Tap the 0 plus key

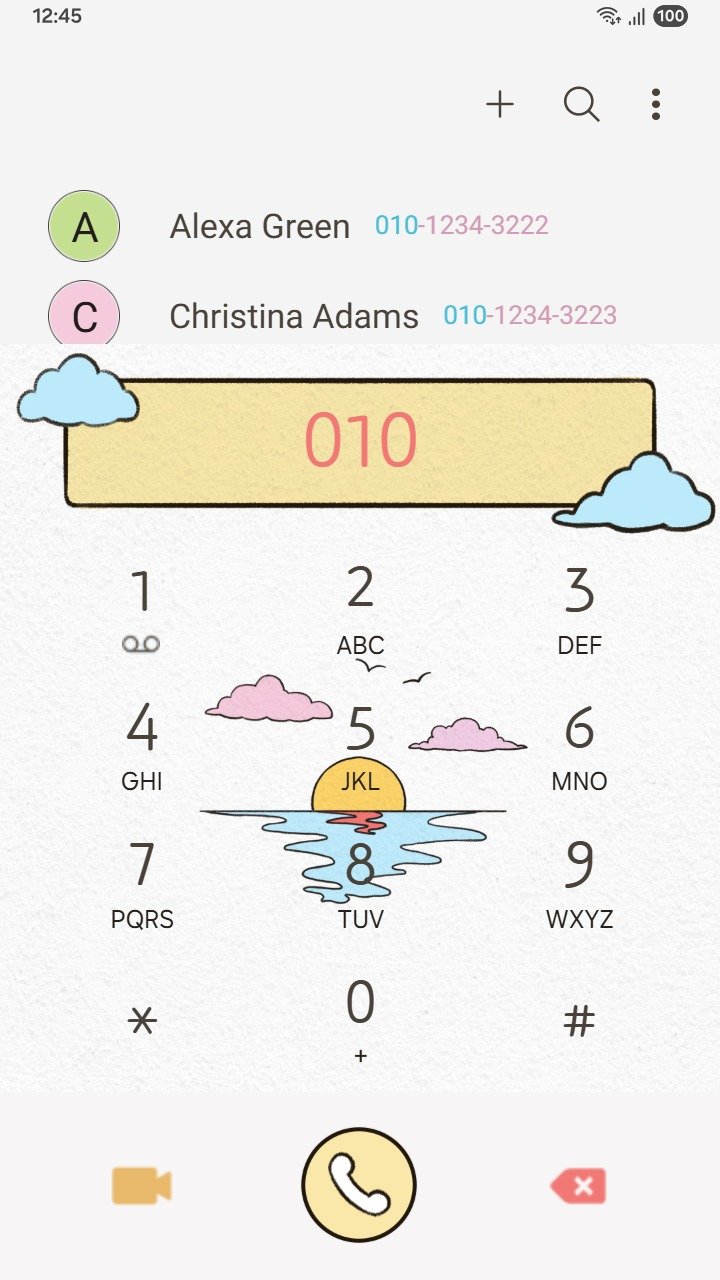point(360,1018)
